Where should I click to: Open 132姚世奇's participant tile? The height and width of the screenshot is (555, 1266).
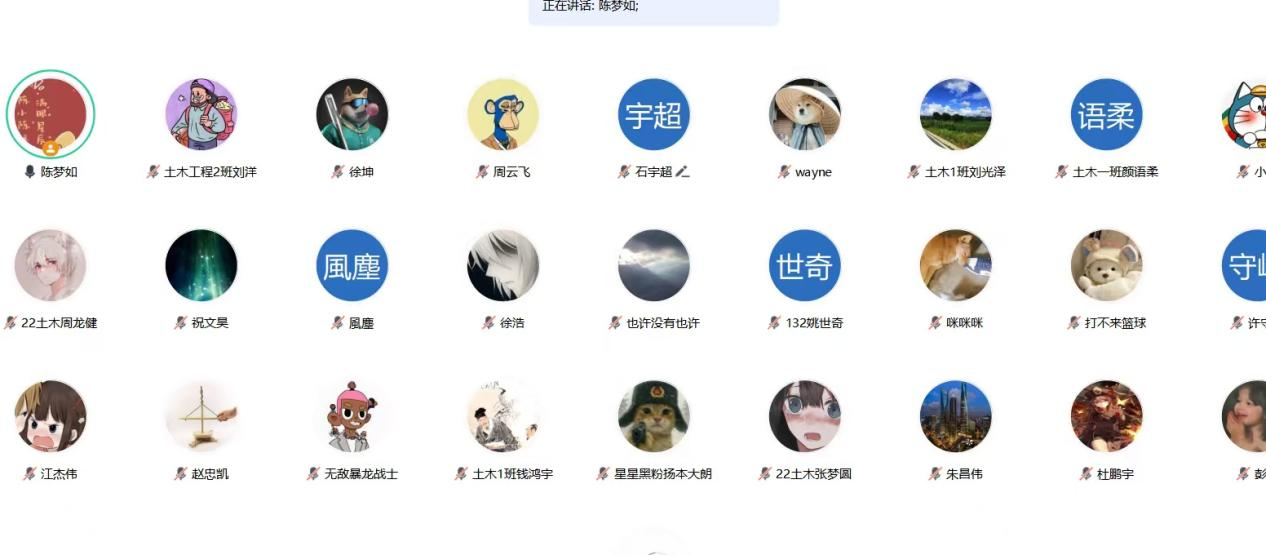tap(805, 265)
